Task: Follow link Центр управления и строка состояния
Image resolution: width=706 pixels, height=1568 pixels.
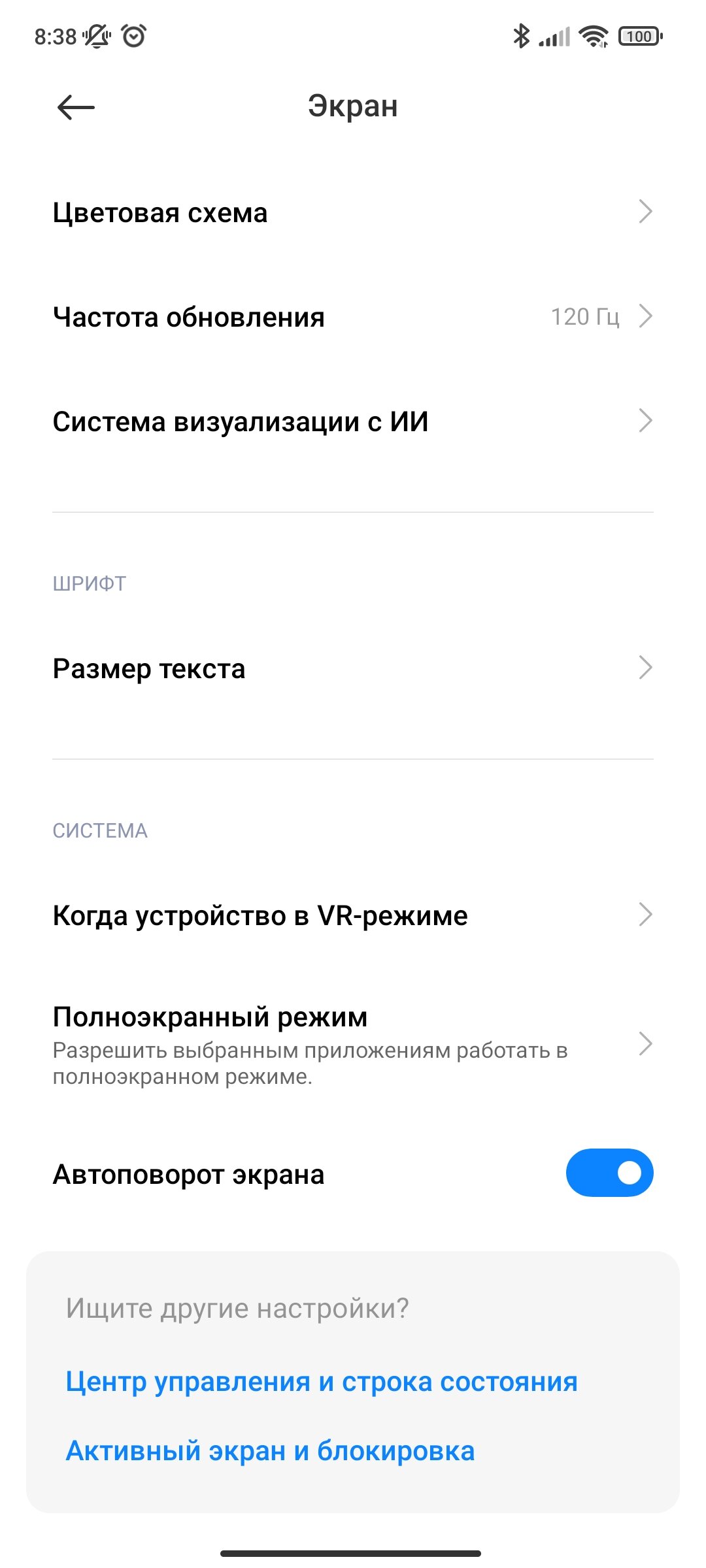Action: pyautogui.click(x=322, y=1382)
